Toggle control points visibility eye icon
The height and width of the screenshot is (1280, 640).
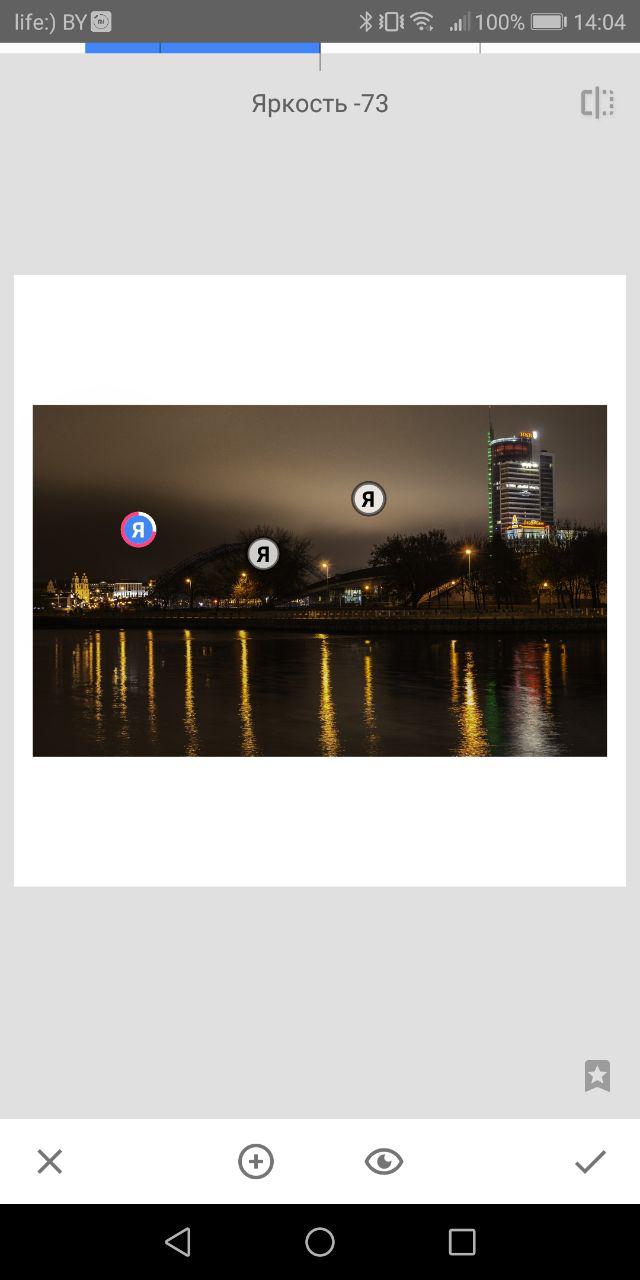click(384, 1161)
